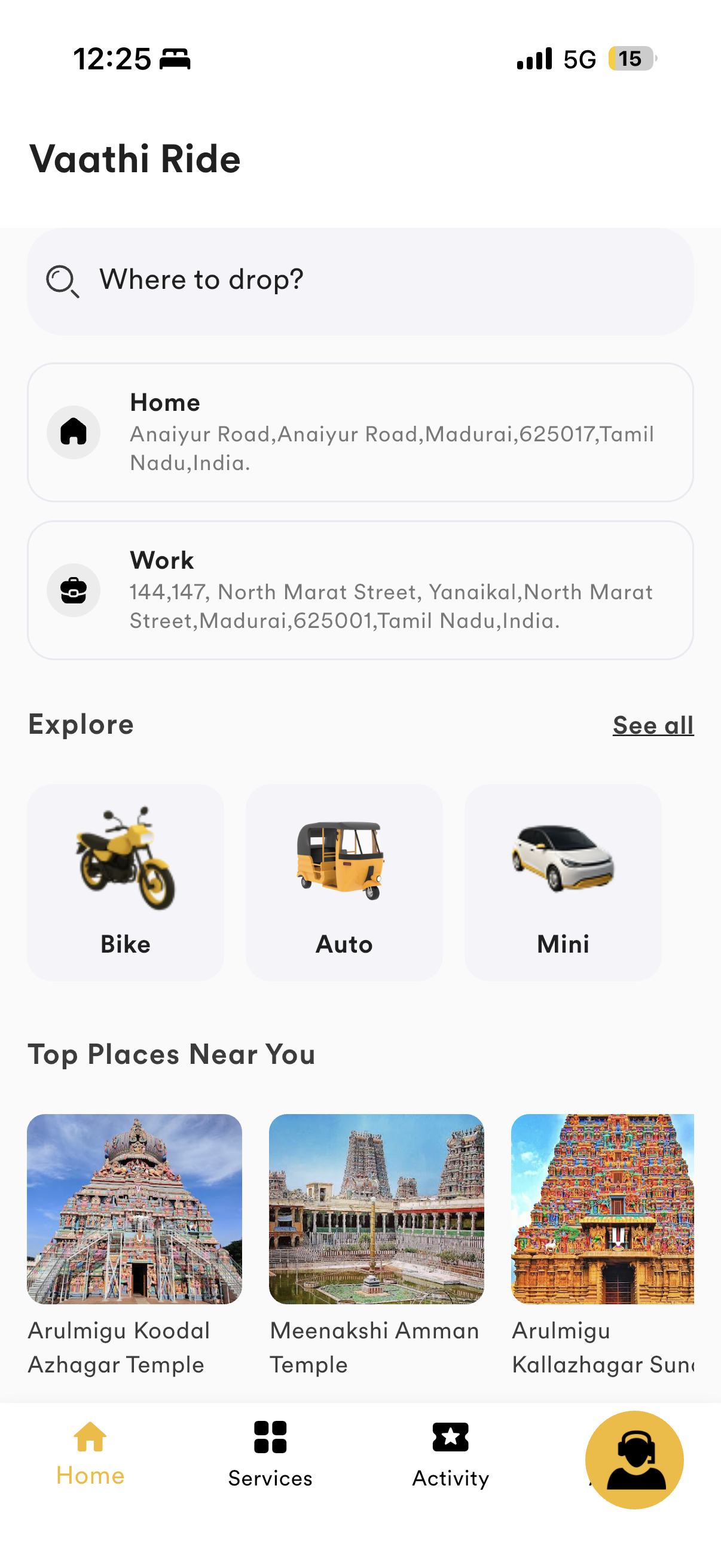Select the Work saved address card
The width and height of the screenshot is (721, 1568).
[x=360, y=590]
